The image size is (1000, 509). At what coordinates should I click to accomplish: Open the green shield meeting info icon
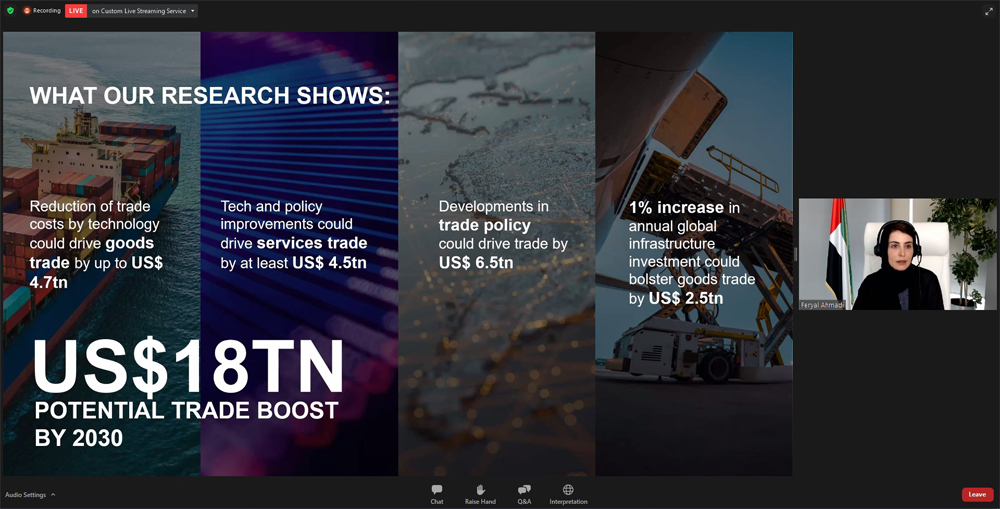click(x=10, y=11)
